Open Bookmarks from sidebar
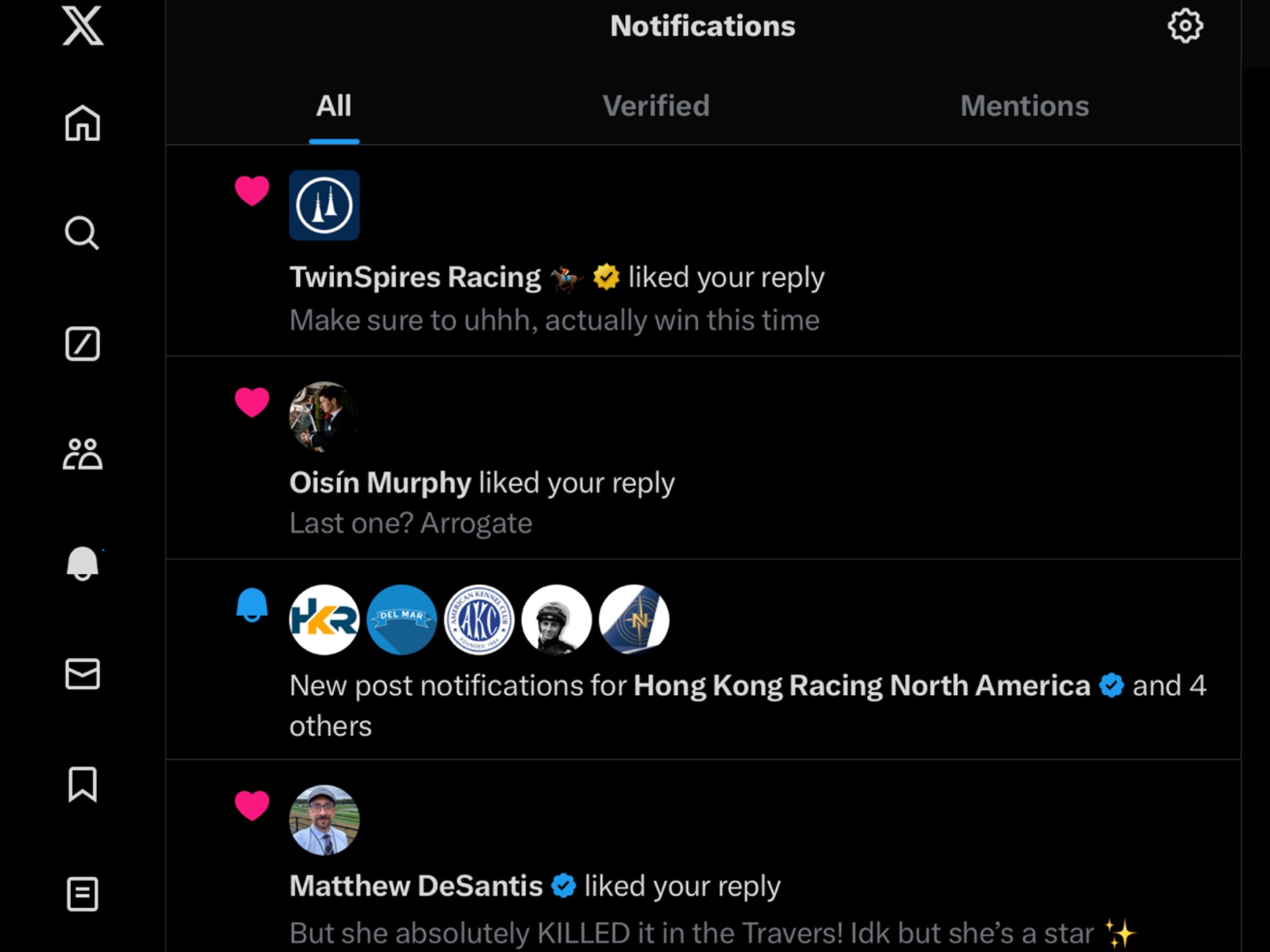The width and height of the screenshot is (1270, 952). coord(83,785)
